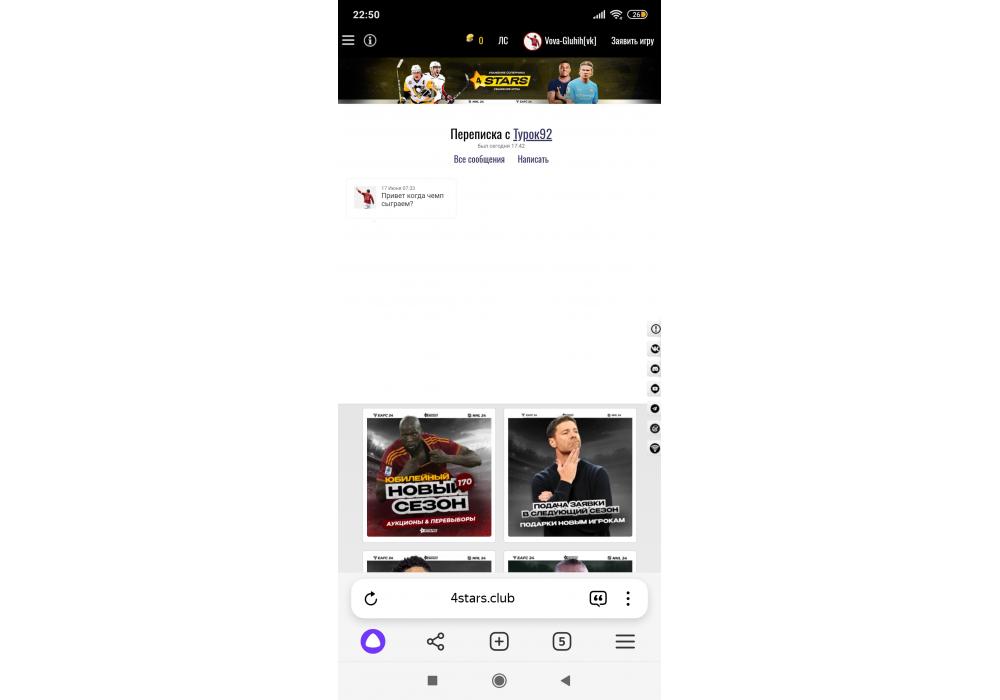Image resolution: width=1000 pixels, height=700 pixels.
Task: Reload the page in browser
Action: (371, 599)
